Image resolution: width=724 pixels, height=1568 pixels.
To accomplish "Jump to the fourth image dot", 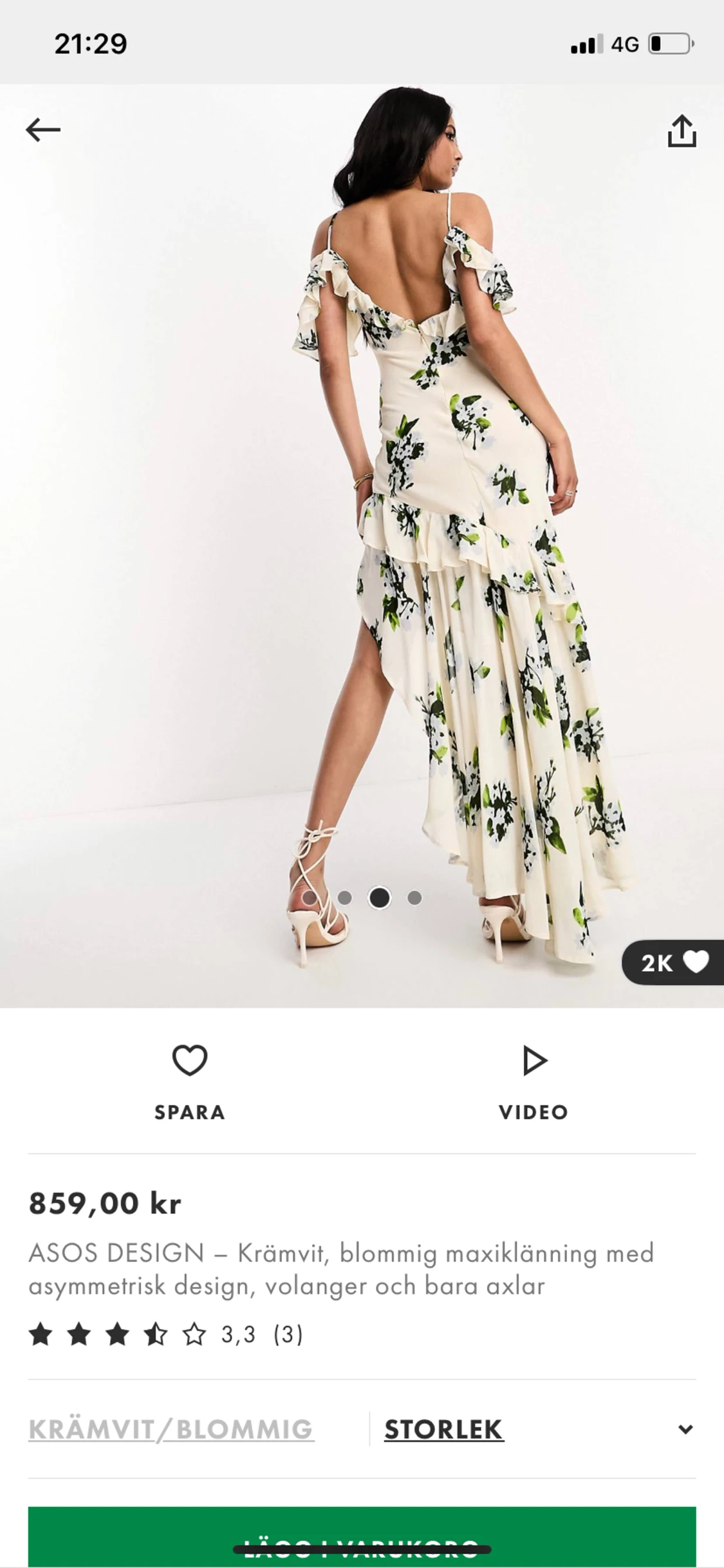I will (414, 898).
